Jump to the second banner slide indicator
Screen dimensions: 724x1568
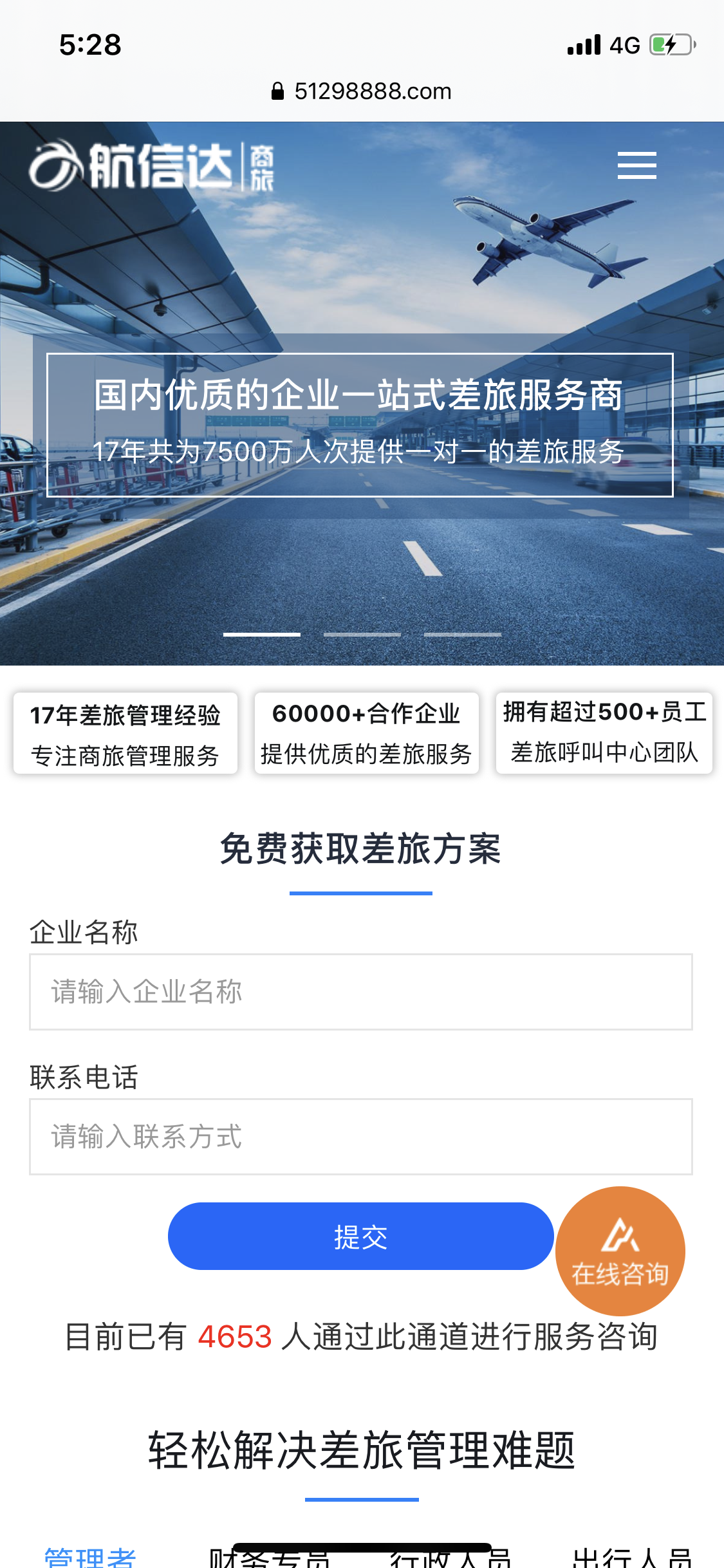(362, 635)
